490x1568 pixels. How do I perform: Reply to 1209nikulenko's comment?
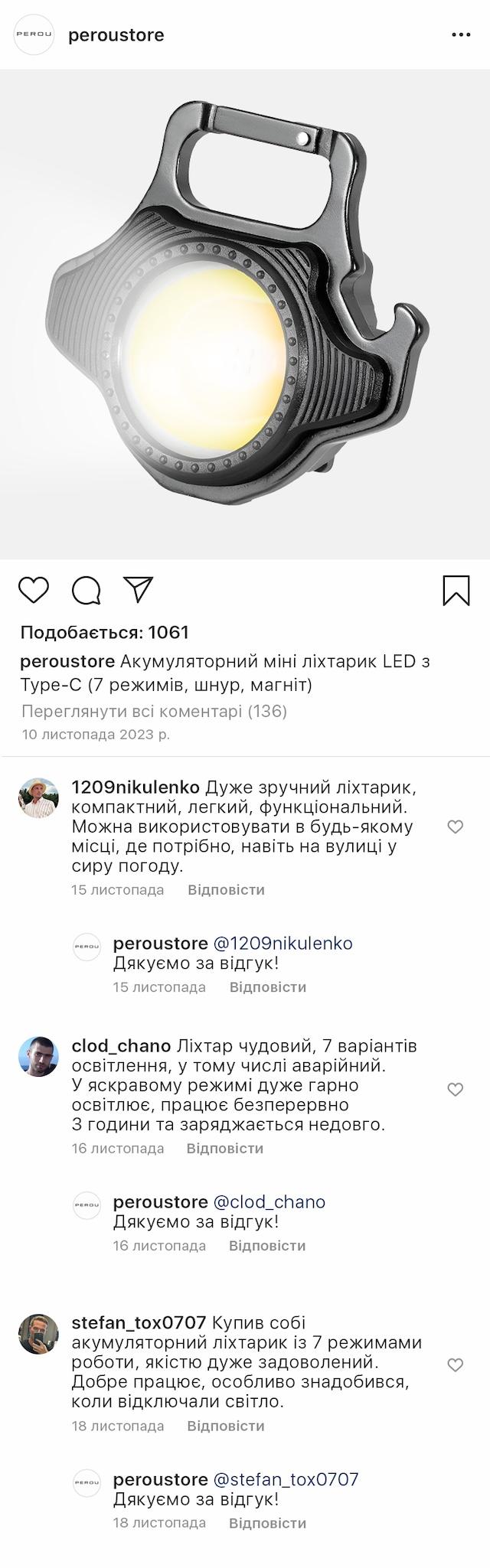226,890
